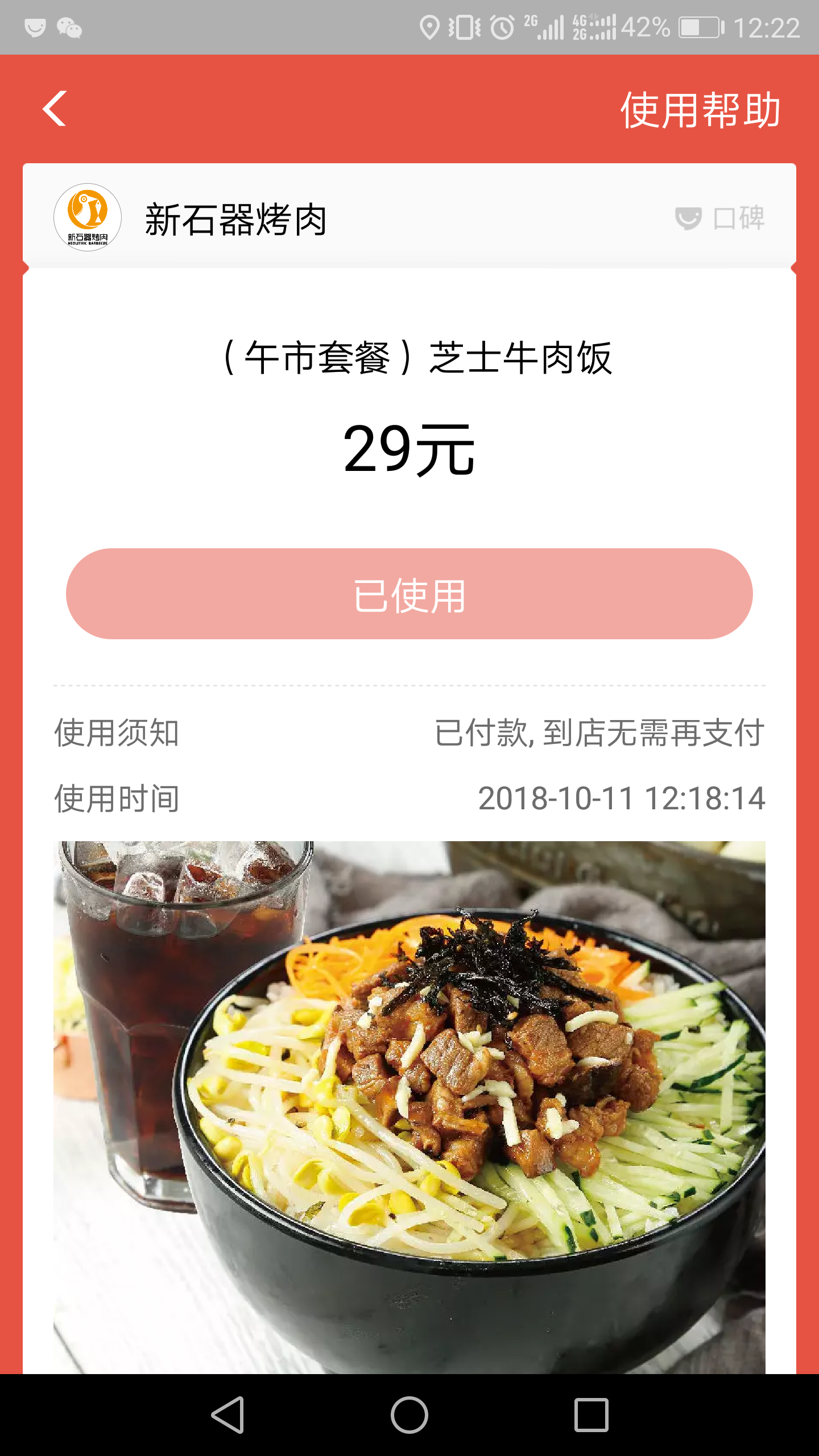The width and height of the screenshot is (819, 1456).
Task: Open the 口碑 chat bubble icon
Action: (x=690, y=218)
